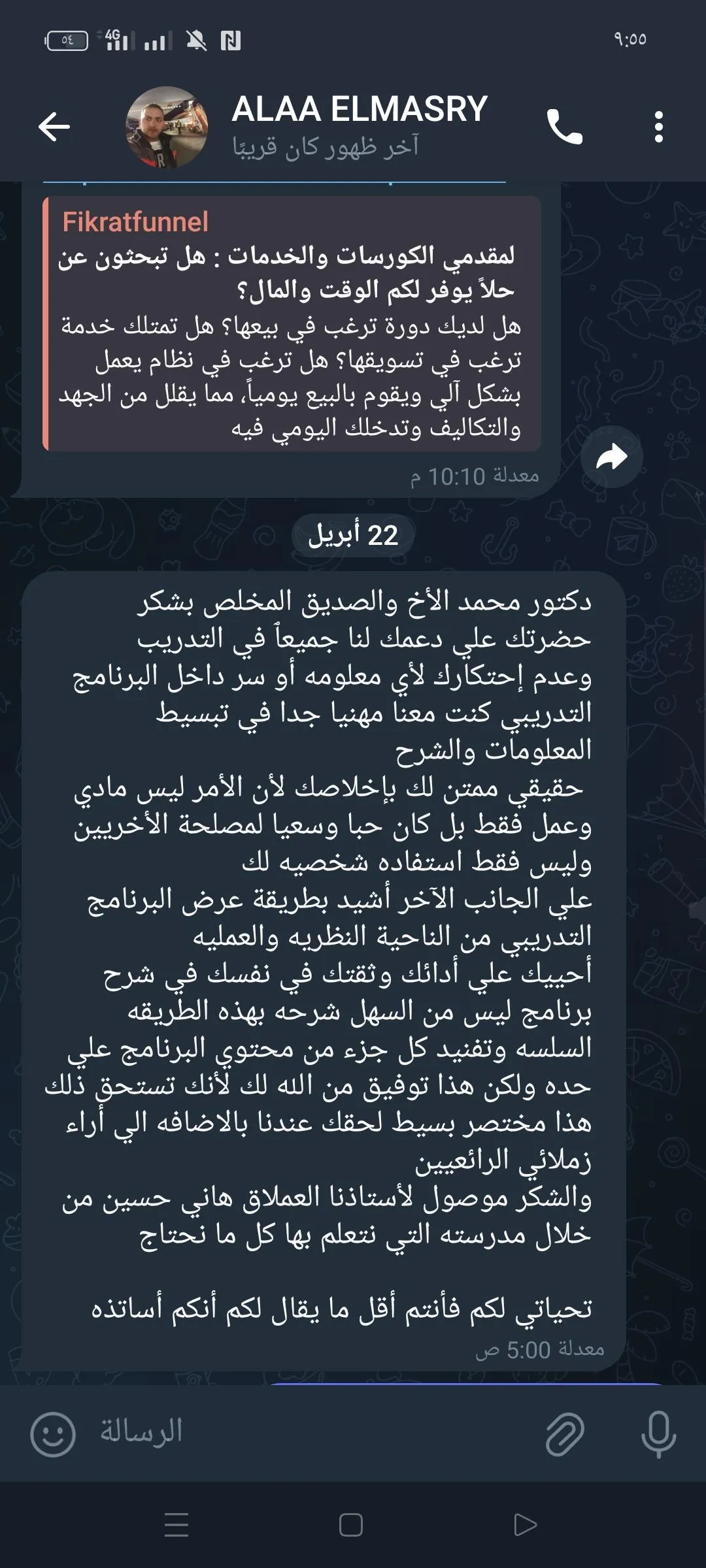Forward the Fikratfunnel message with the arrow button
Image resolution: width=706 pixels, height=1568 pixels.
[612, 457]
